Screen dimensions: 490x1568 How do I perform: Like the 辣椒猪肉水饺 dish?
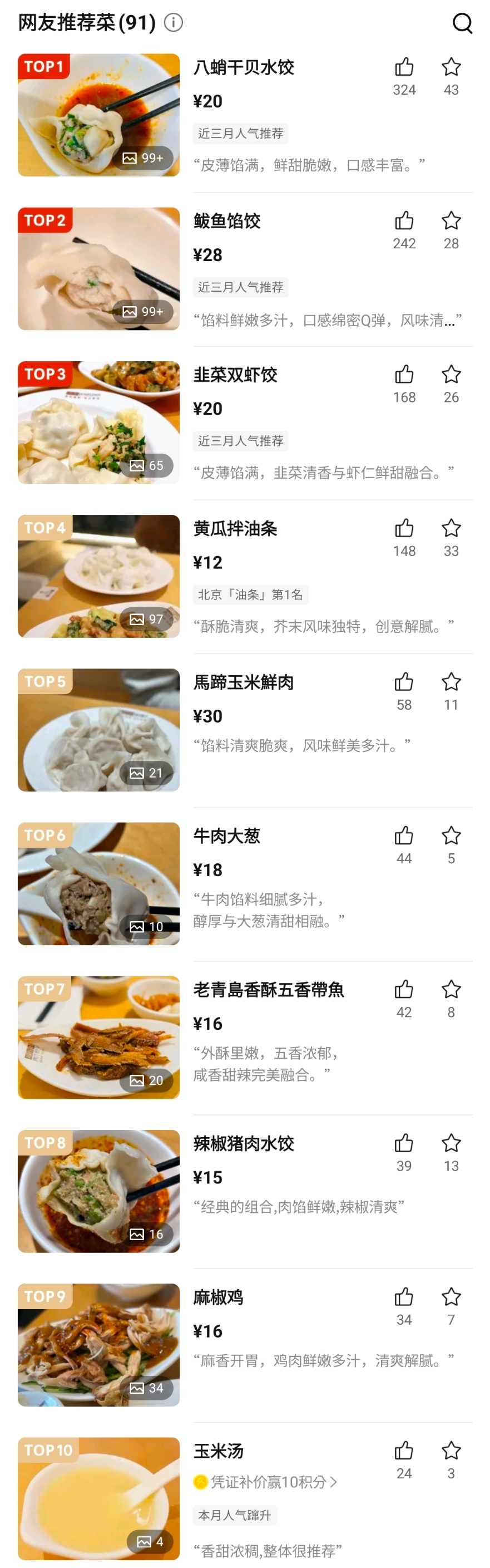point(404,1143)
